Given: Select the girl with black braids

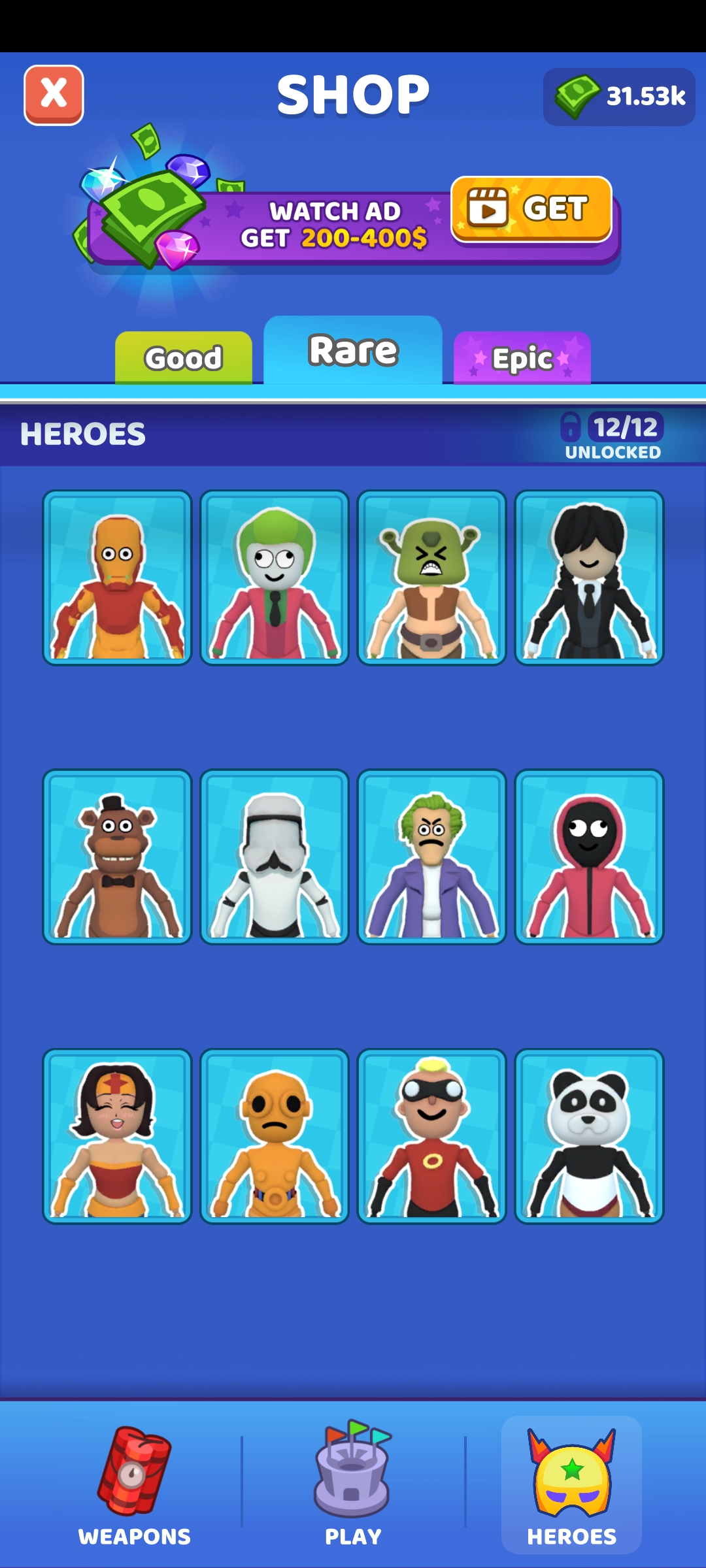Looking at the screenshot, I should (x=589, y=578).
